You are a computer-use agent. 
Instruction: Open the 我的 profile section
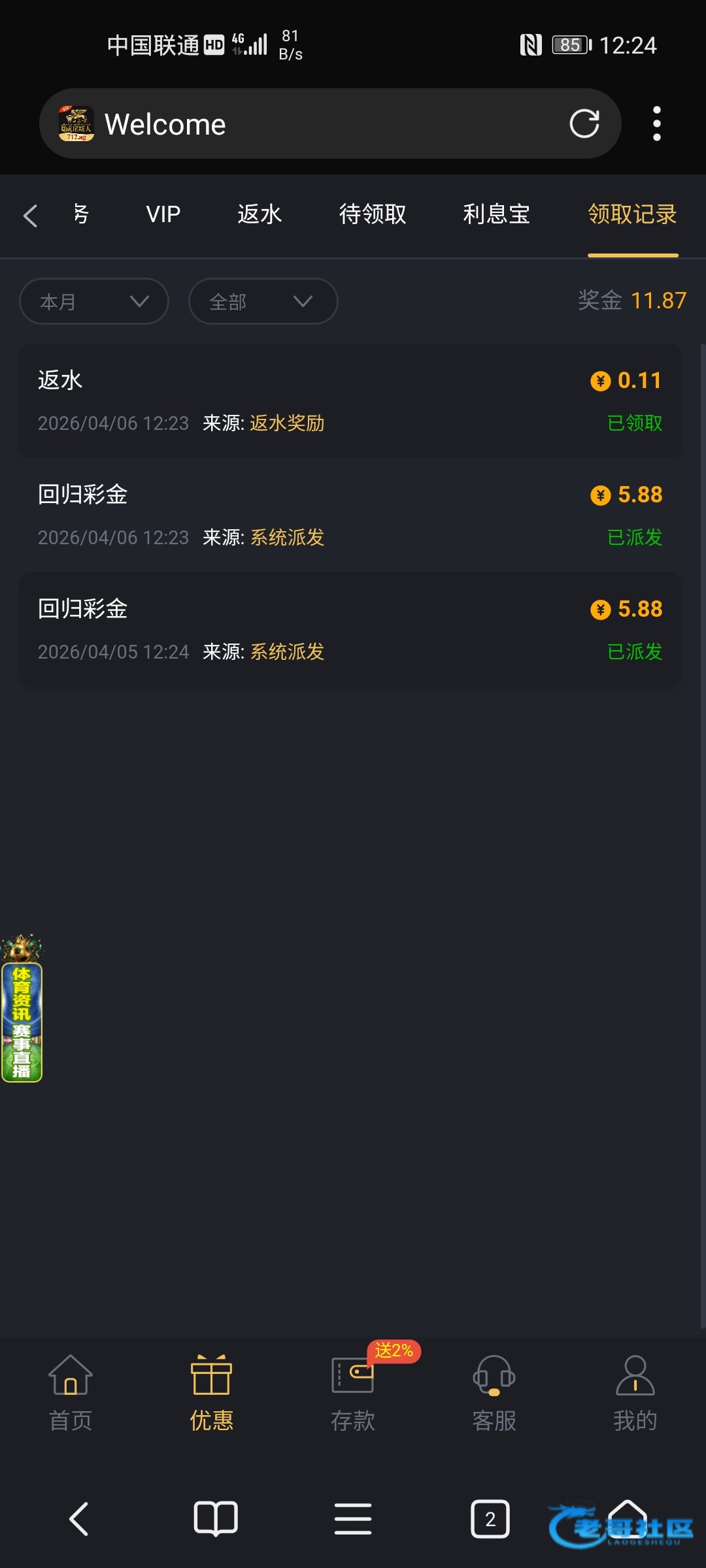pyautogui.click(x=635, y=1392)
